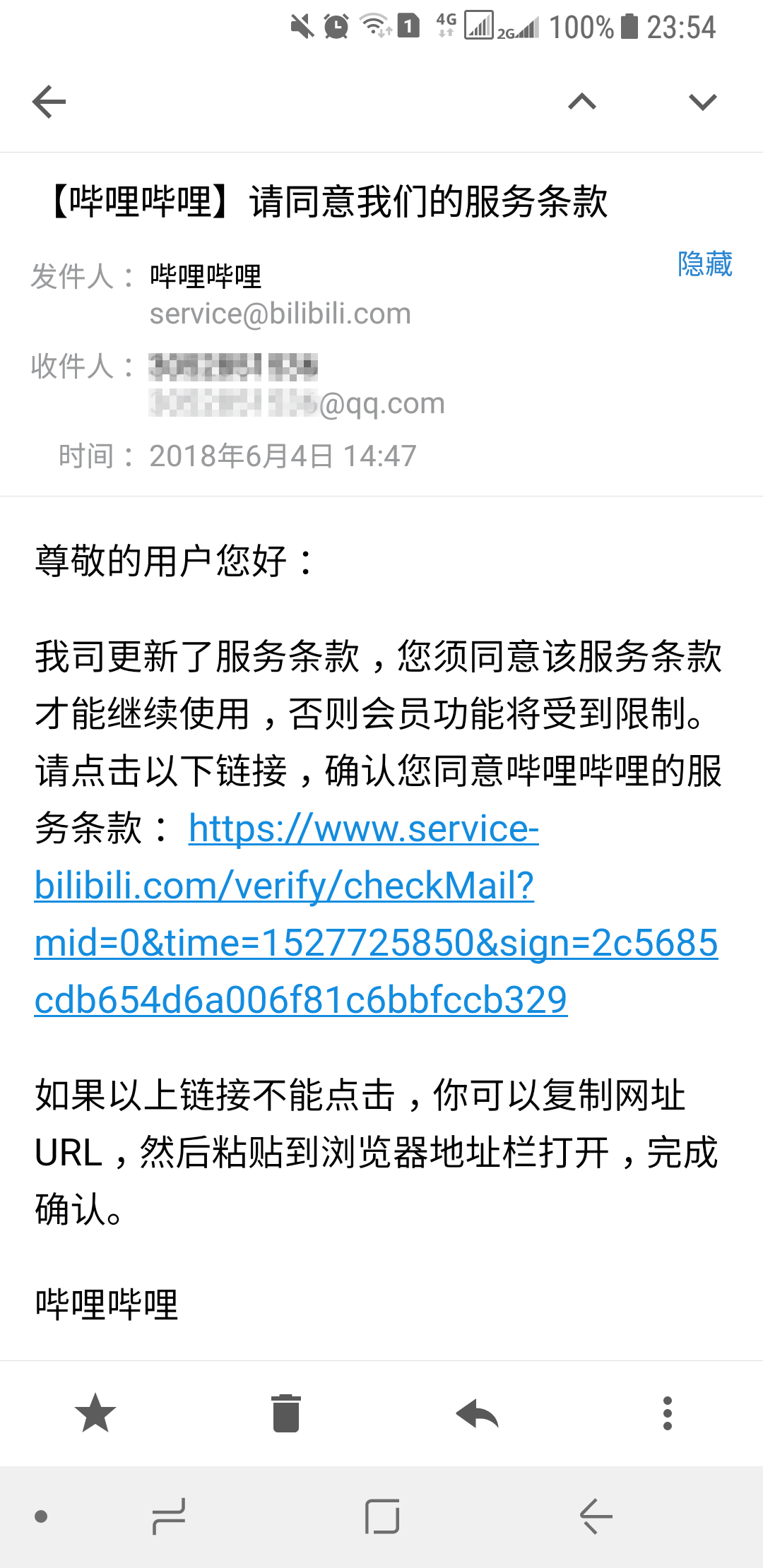The height and width of the screenshot is (1568, 763).
Task: Tap the system home button
Action: point(382,1516)
